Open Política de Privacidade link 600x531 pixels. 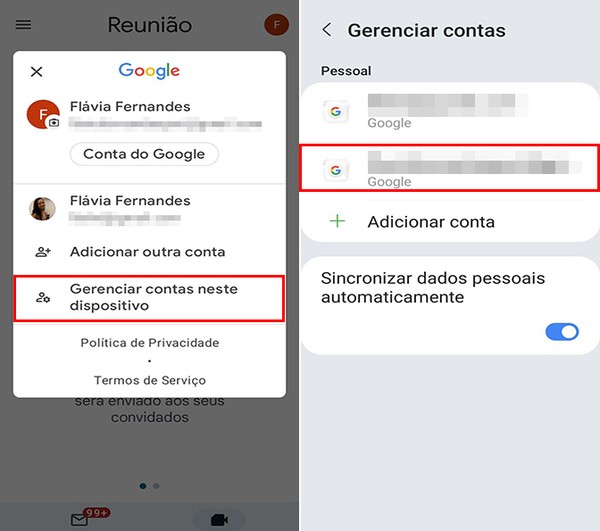click(150, 343)
